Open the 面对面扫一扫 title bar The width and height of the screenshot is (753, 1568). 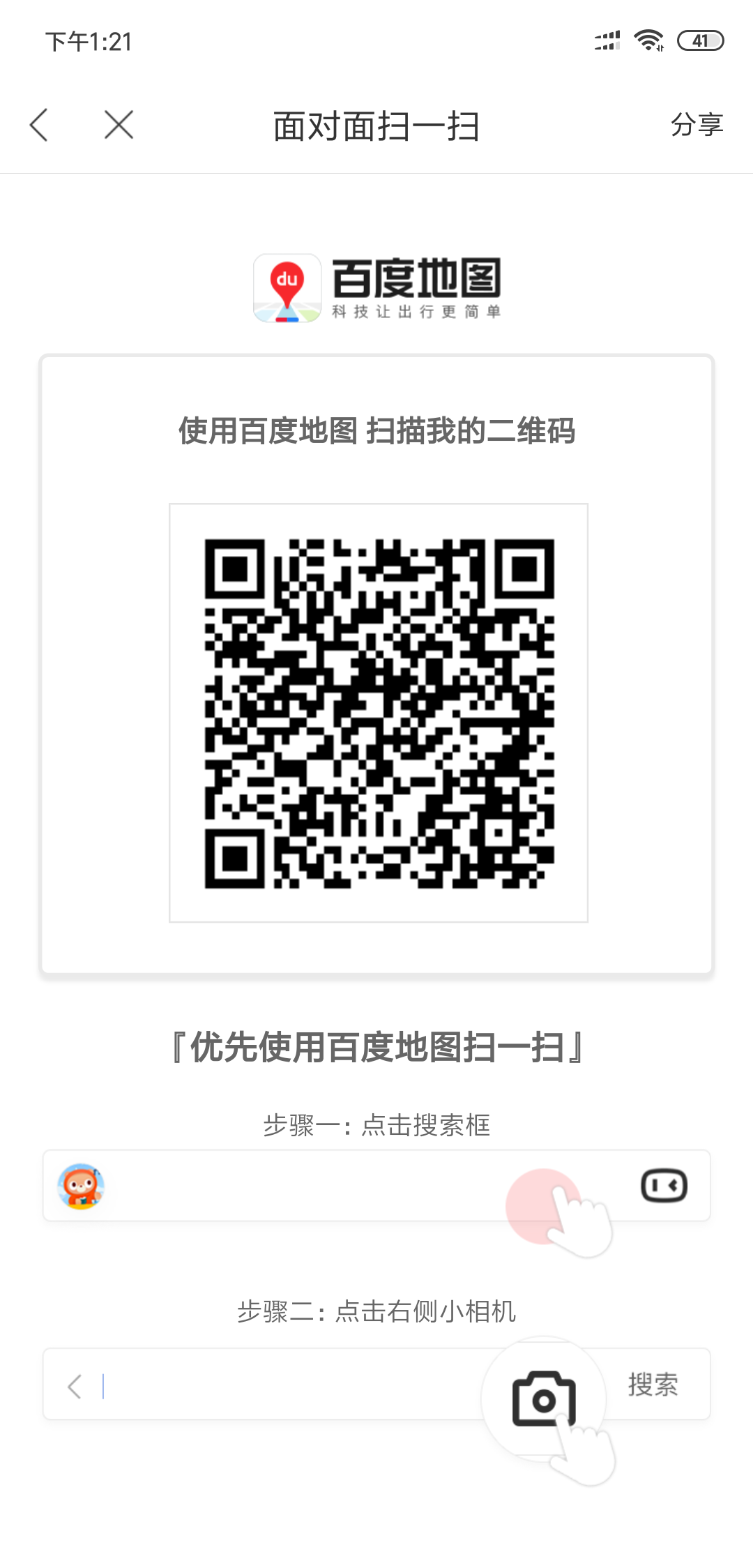[376, 124]
